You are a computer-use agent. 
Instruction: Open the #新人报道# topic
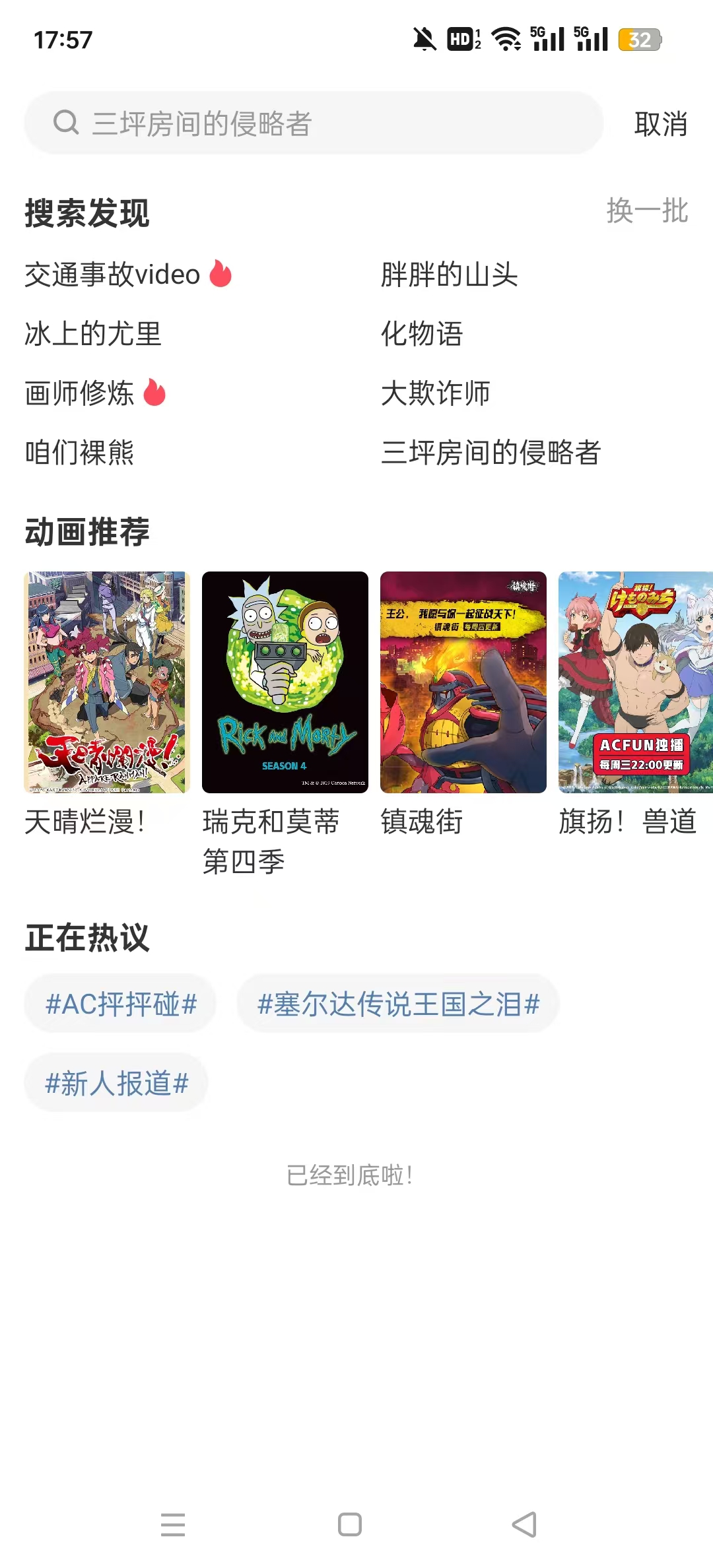(116, 1083)
